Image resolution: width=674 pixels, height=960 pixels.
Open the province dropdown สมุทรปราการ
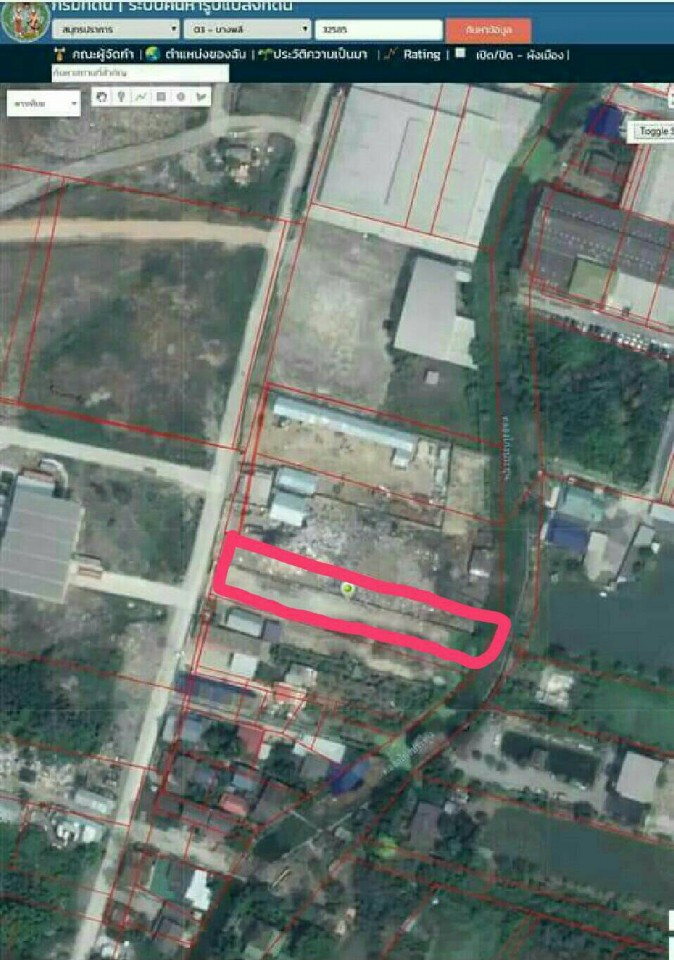[x=113, y=30]
